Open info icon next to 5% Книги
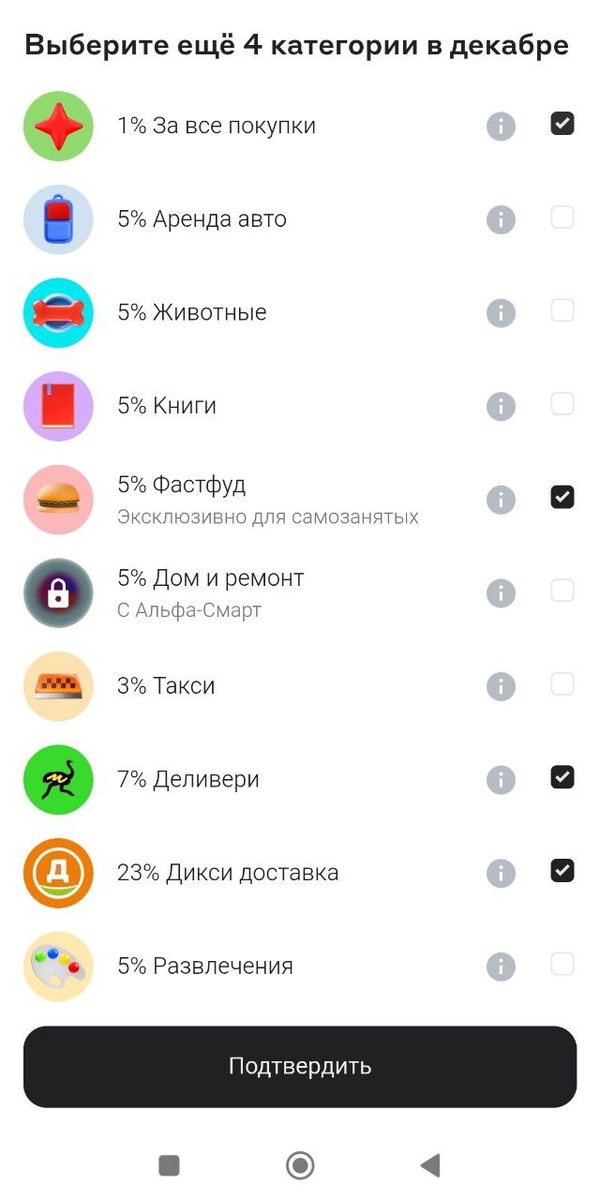600x1200 pixels. [501, 406]
